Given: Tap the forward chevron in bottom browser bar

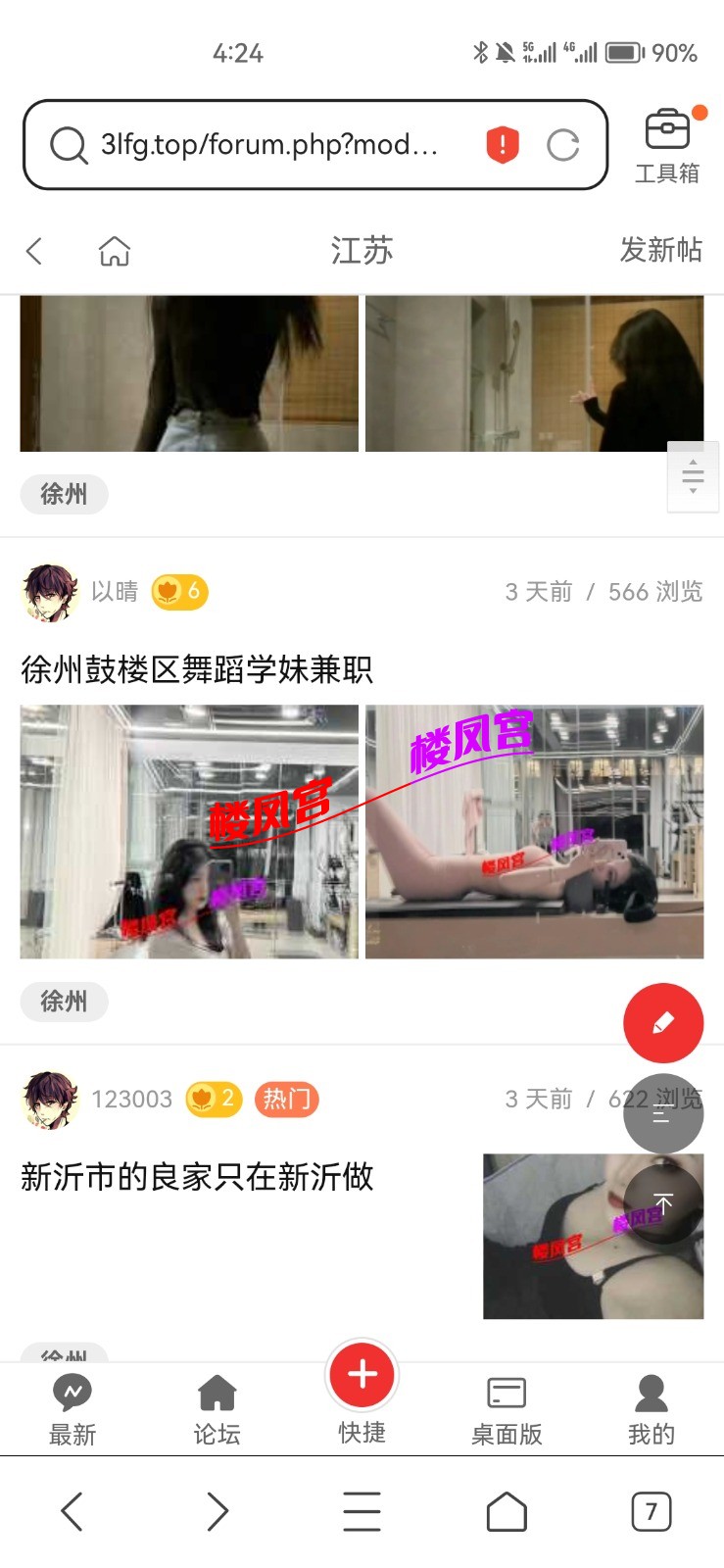Looking at the screenshot, I should (x=217, y=1511).
